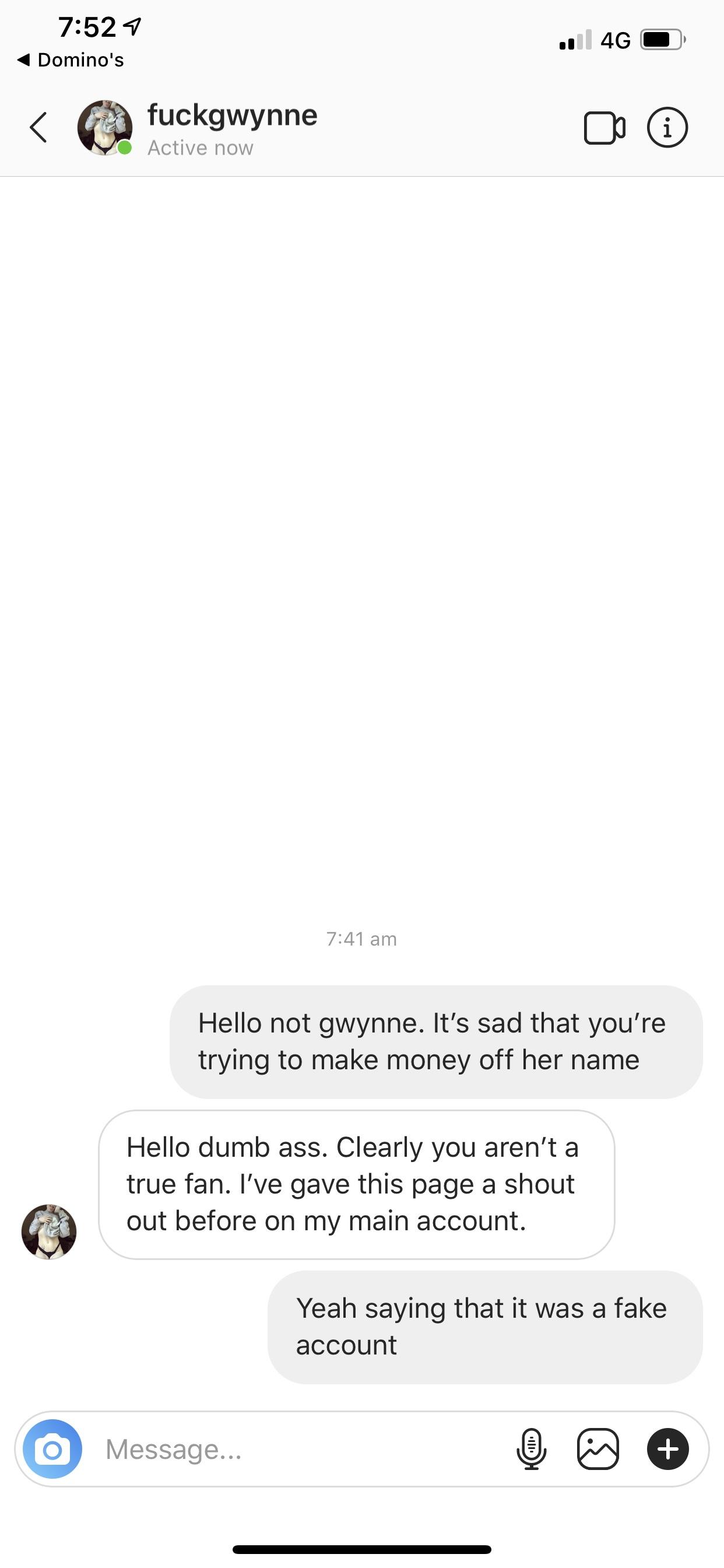
Task: Open the camera to send a photo
Action: 52,1450
